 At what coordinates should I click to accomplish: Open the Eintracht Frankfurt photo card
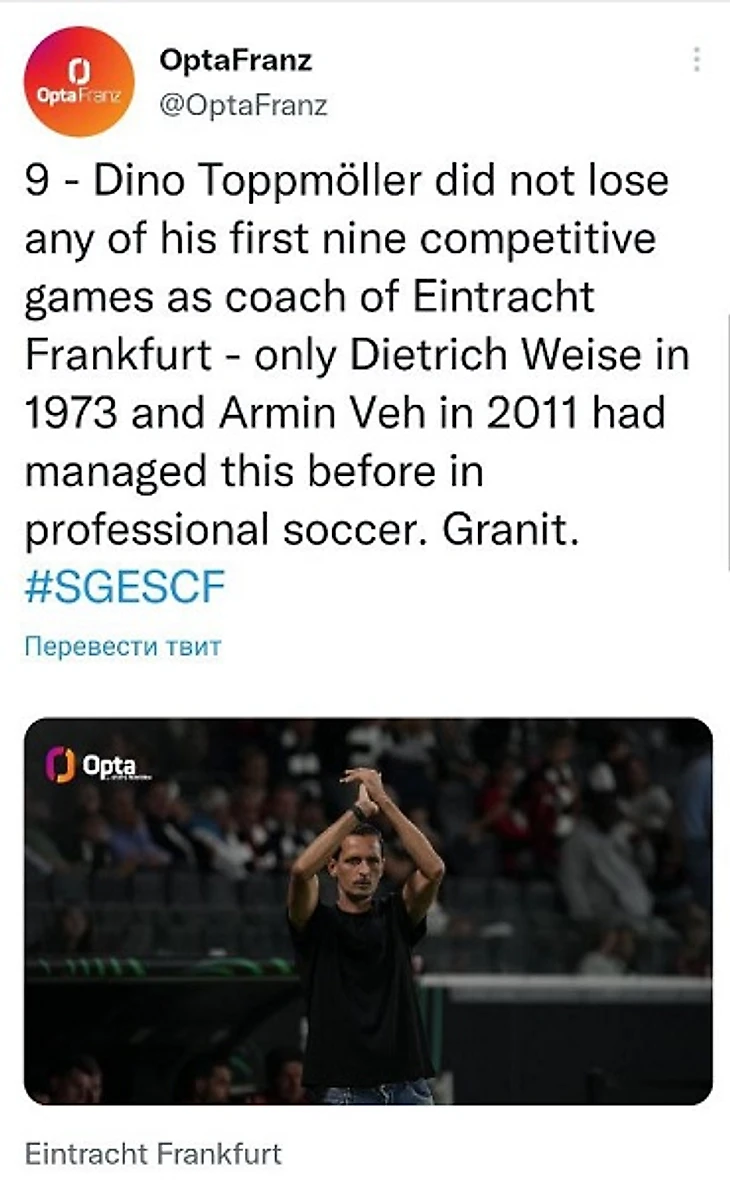click(x=367, y=910)
